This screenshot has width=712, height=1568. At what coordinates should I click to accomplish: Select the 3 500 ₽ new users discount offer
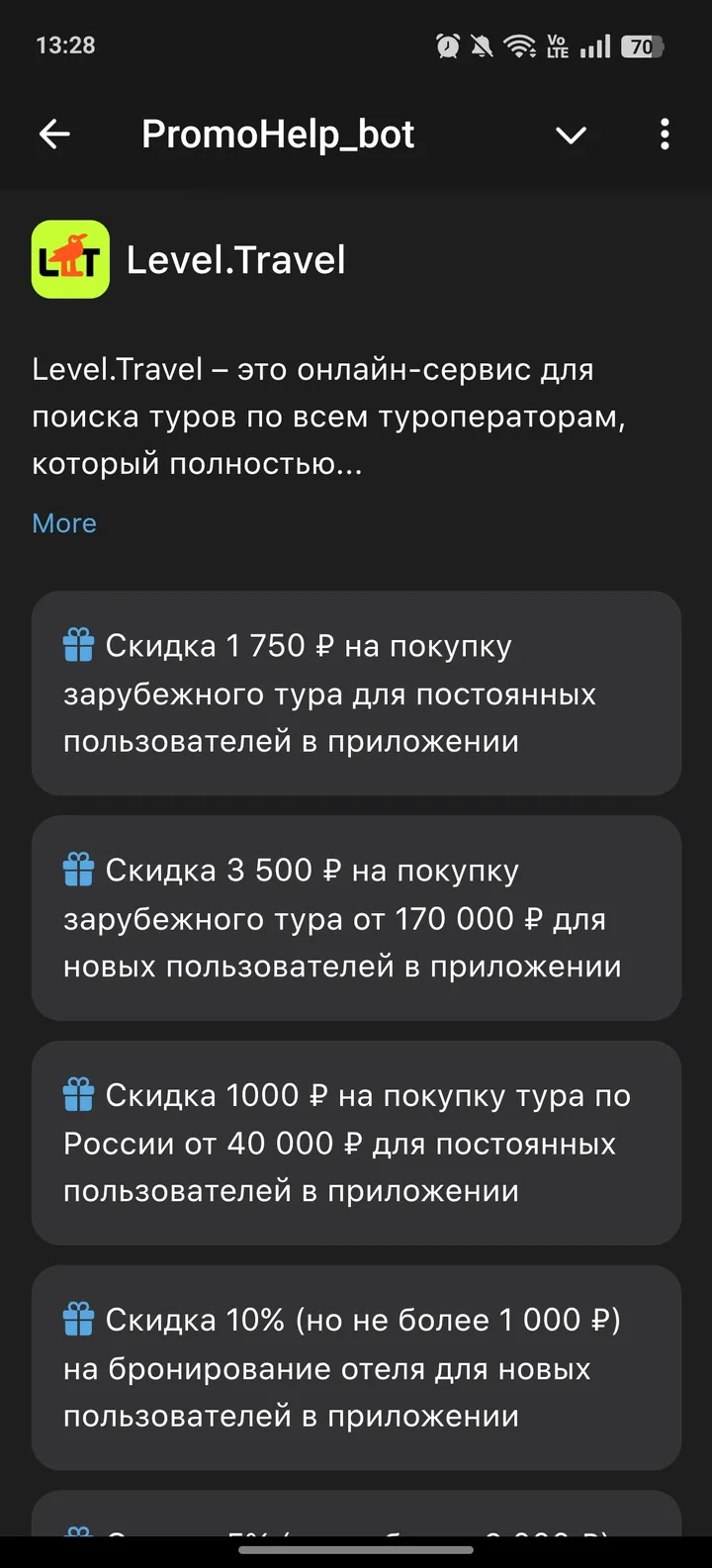click(x=356, y=918)
